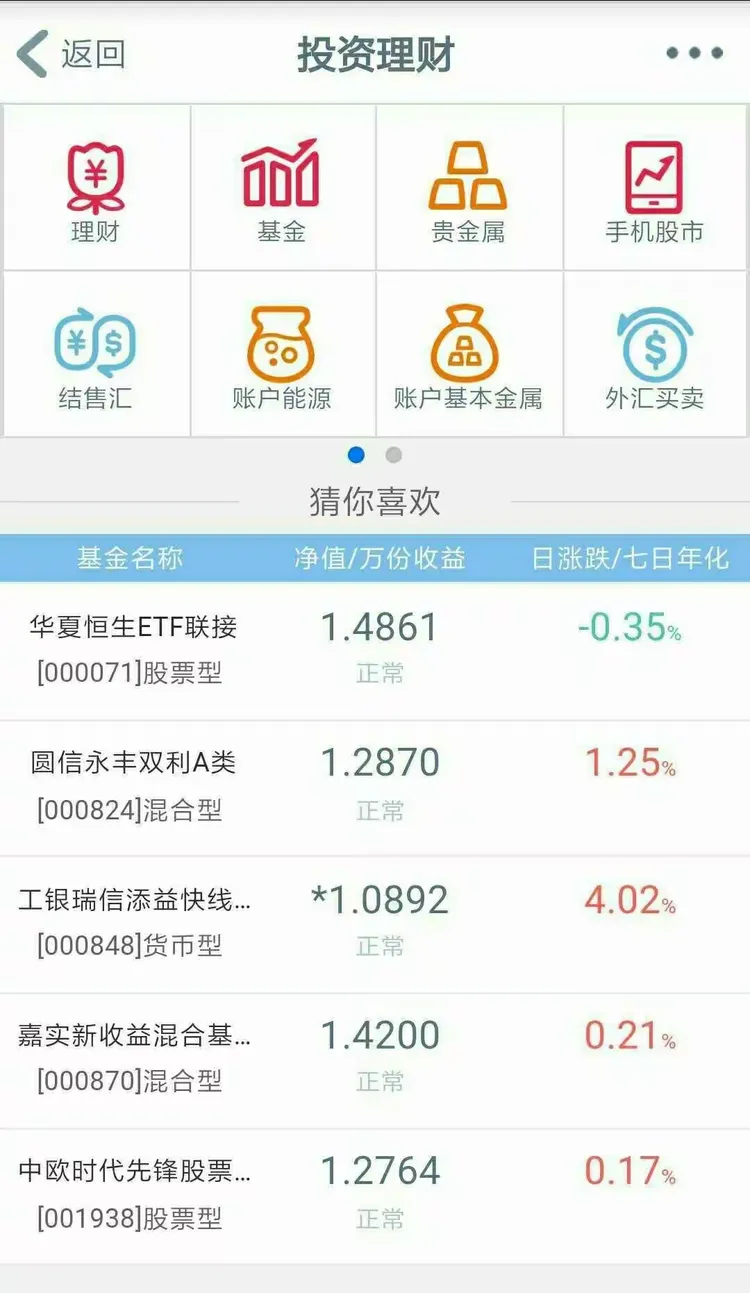
Task: Open the 贵金属 (precious metals) icon
Action: click(469, 186)
